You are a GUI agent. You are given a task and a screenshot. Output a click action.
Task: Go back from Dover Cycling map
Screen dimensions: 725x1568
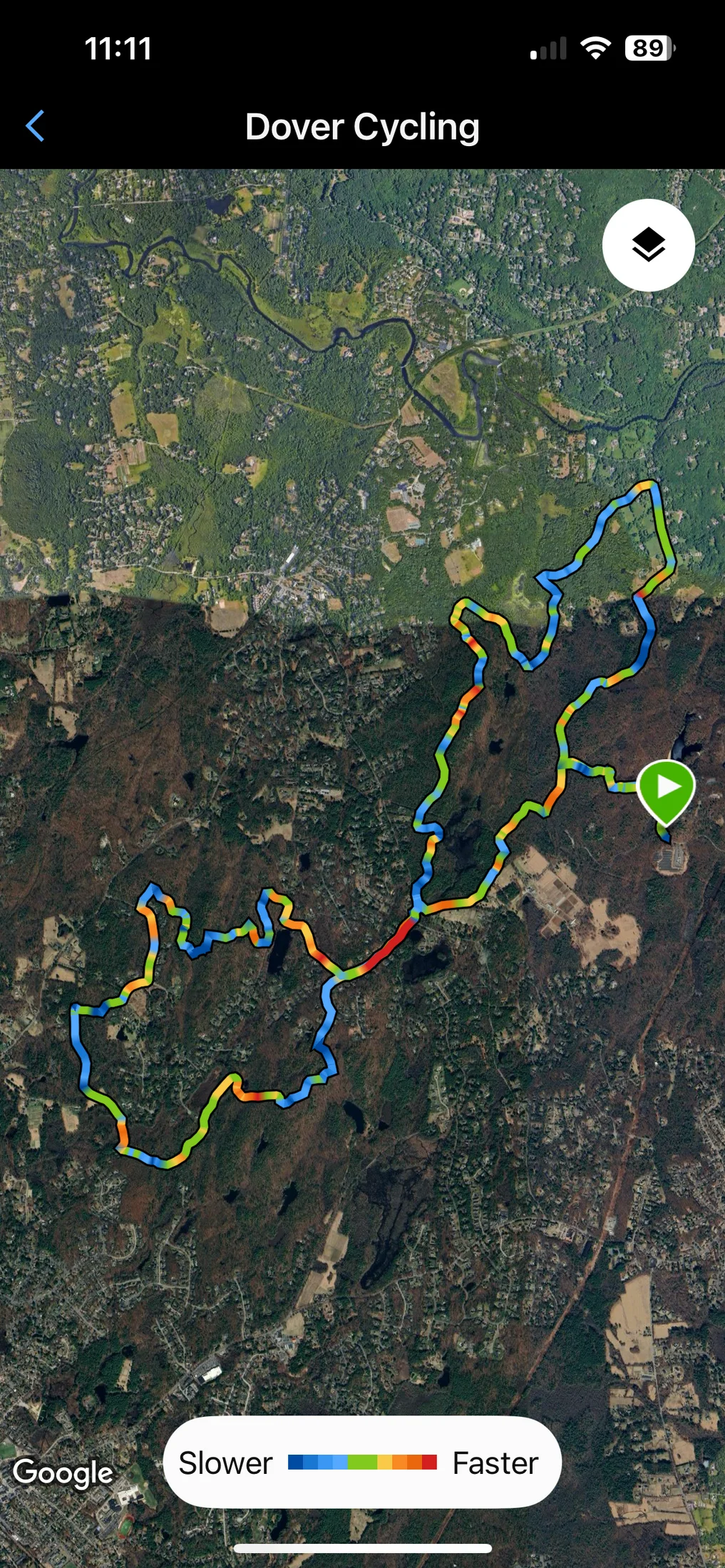pyautogui.click(x=35, y=126)
